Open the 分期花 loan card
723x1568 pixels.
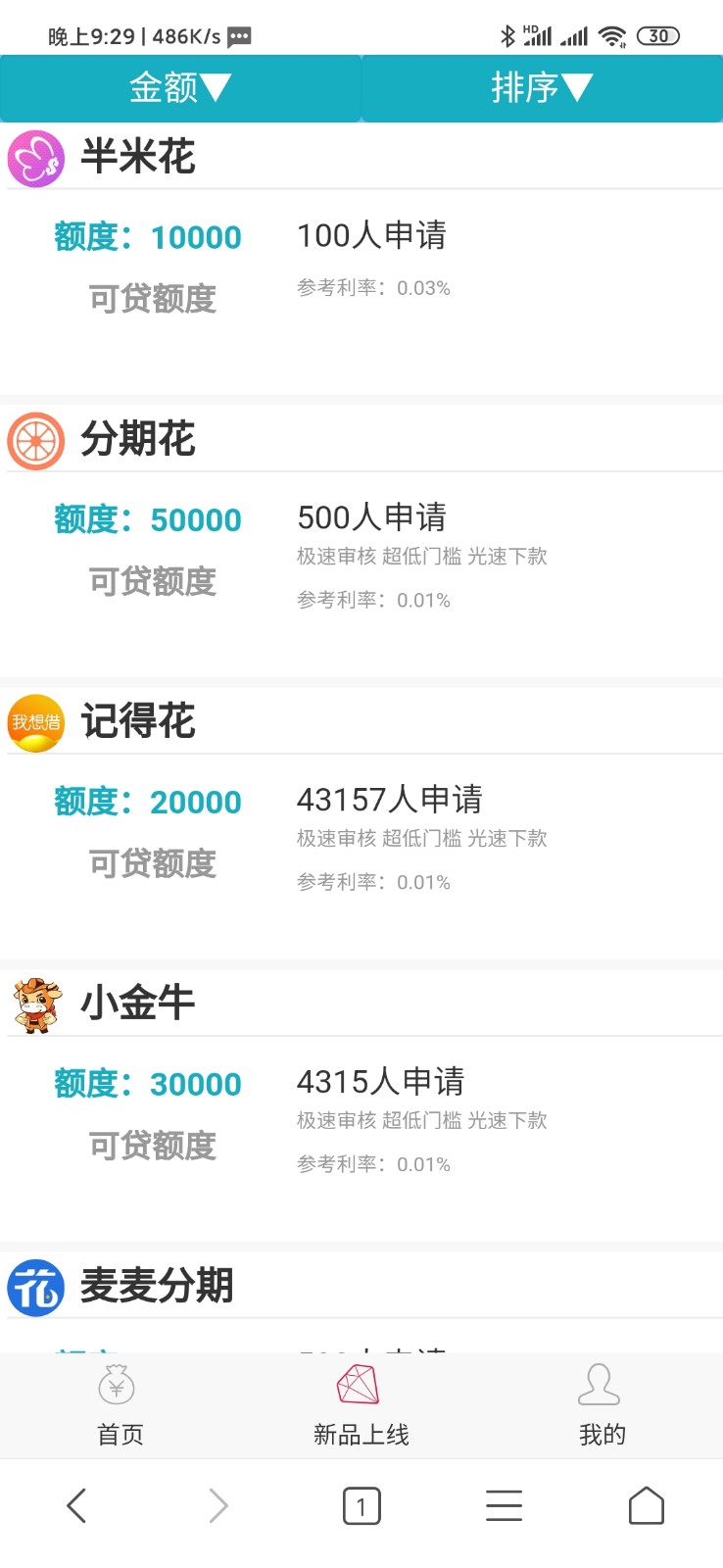(x=361, y=541)
